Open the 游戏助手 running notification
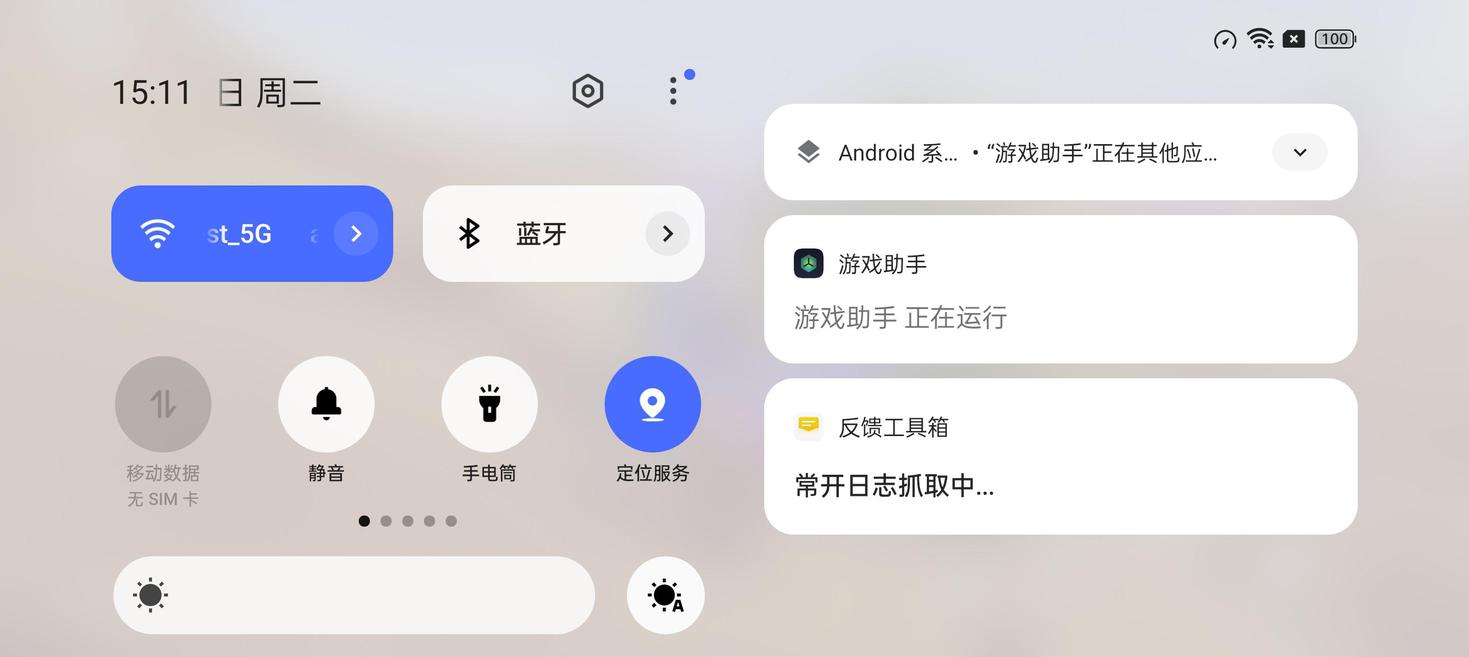The width and height of the screenshot is (1469, 657). [x=1060, y=290]
